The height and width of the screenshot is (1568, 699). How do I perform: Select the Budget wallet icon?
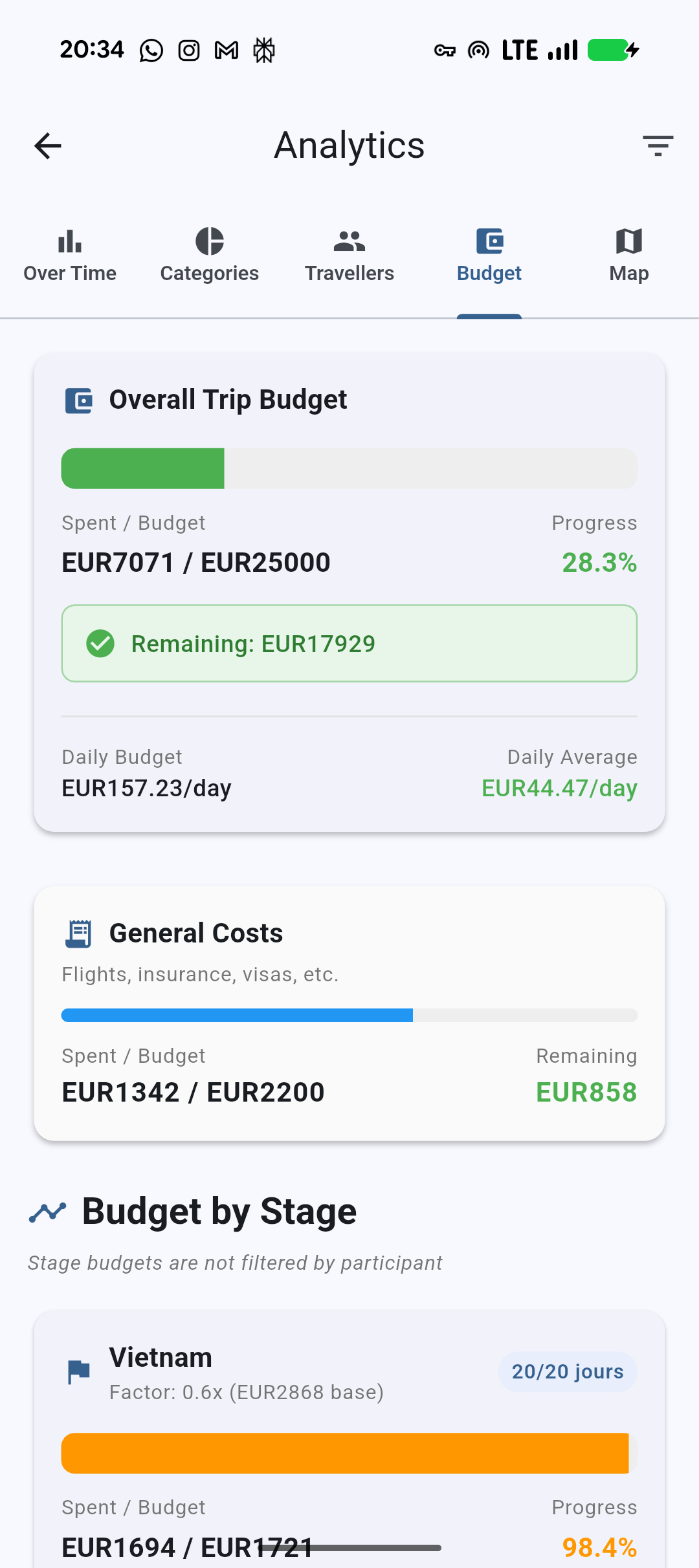point(489,240)
